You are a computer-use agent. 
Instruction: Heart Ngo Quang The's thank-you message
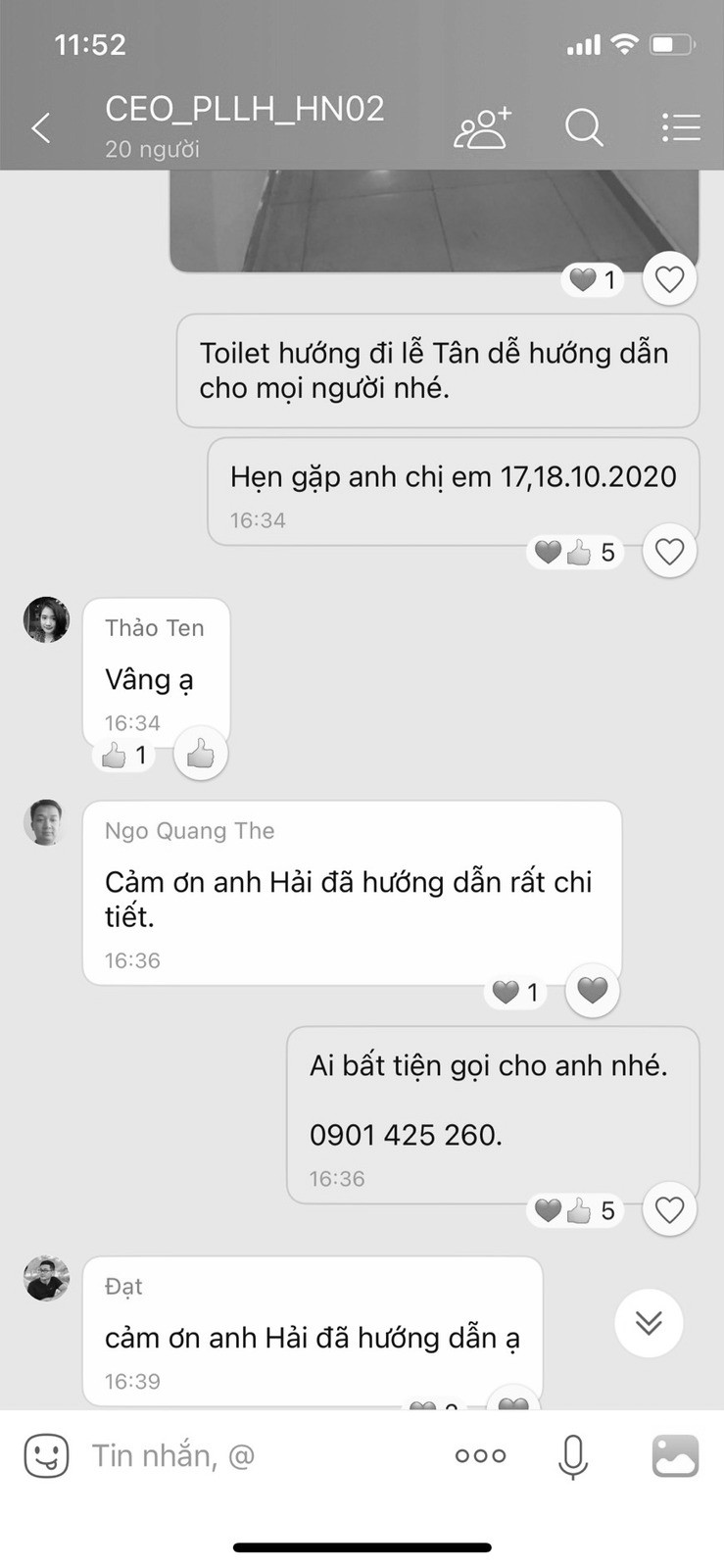pyautogui.click(x=592, y=991)
